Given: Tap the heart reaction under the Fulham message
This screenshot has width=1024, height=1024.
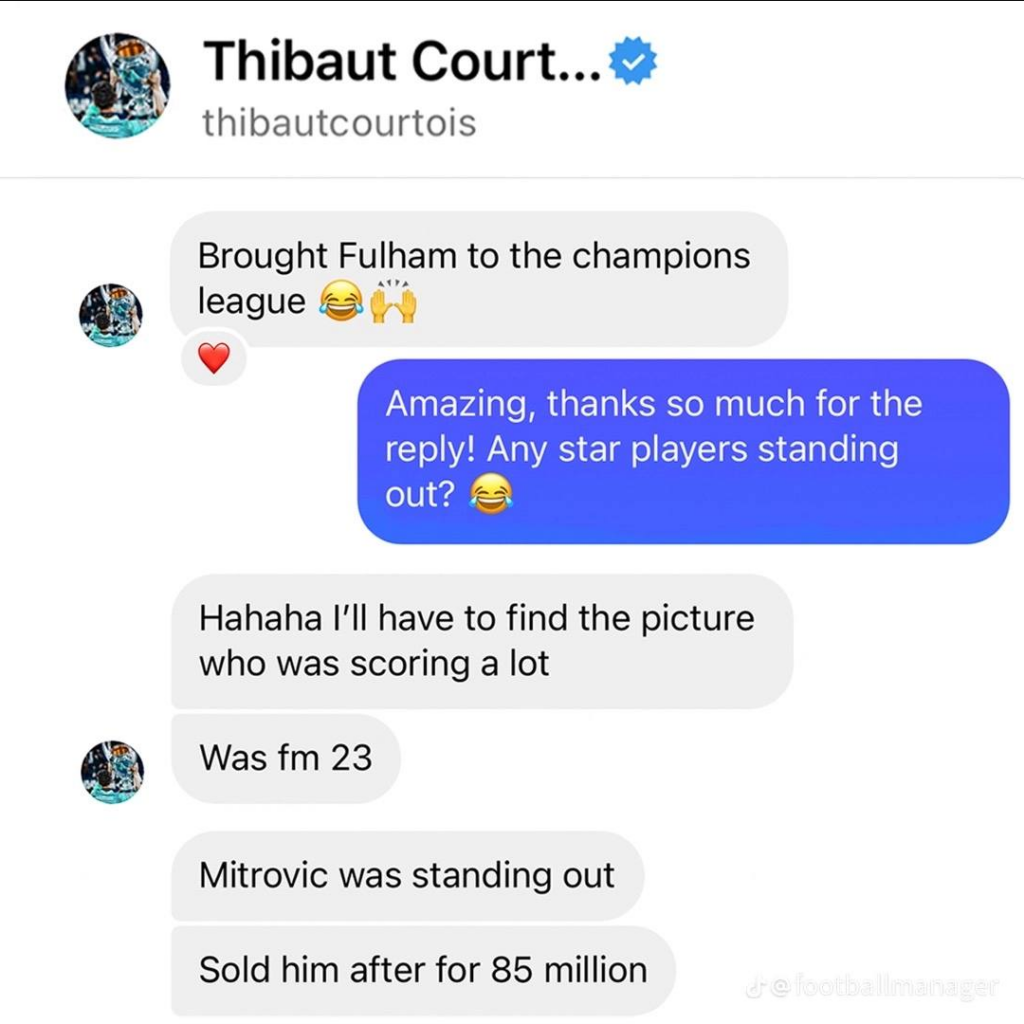Looking at the screenshot, I should (214, 358).
